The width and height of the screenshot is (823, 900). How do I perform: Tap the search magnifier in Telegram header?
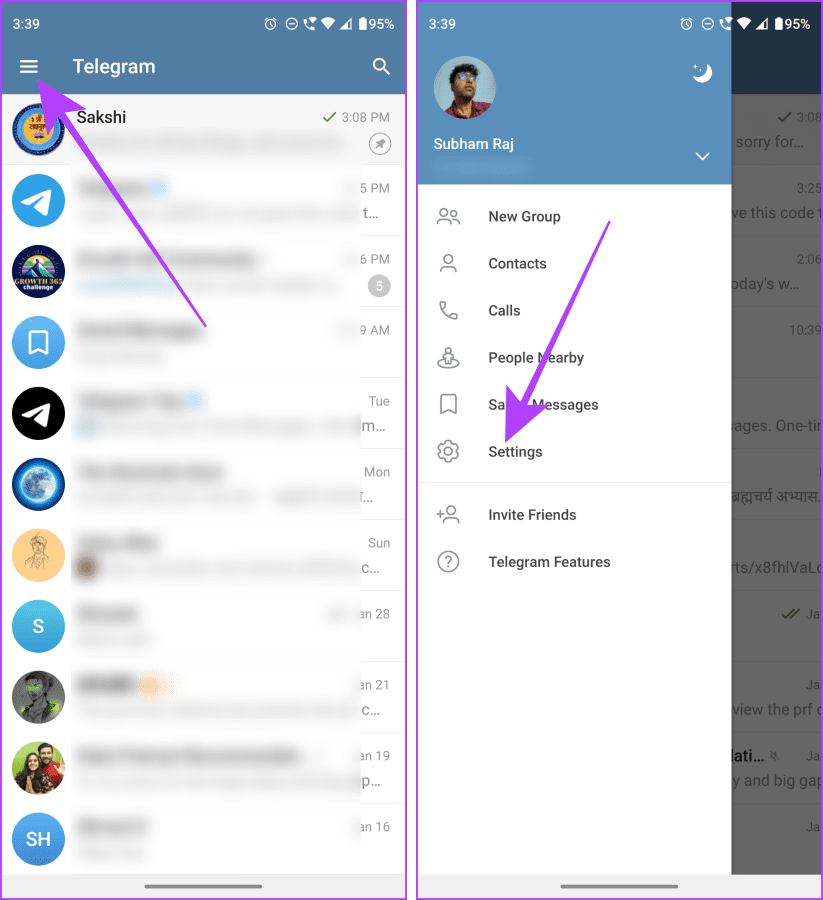tap(381, 67)
